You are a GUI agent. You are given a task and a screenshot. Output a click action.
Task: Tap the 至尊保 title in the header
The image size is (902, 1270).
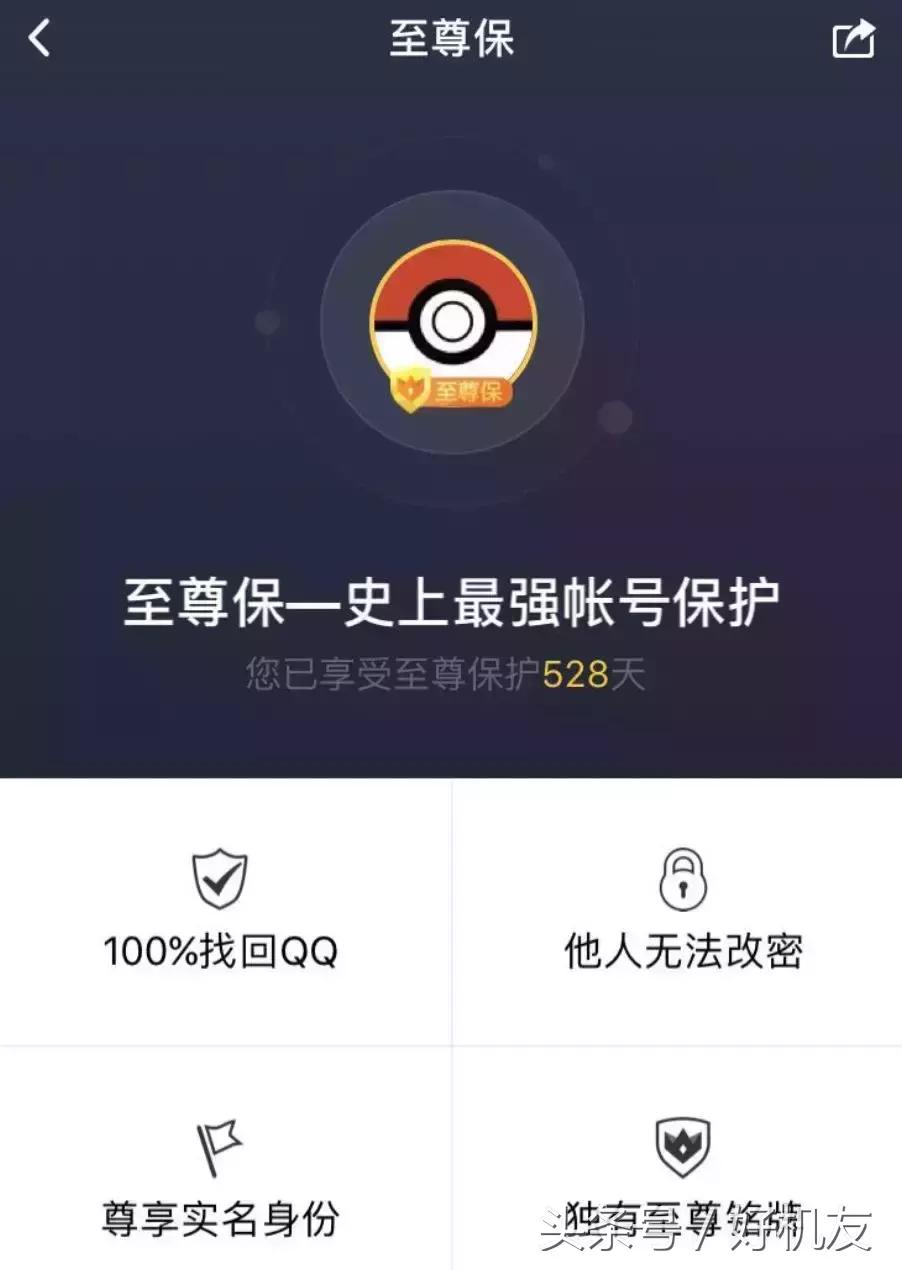click(x=451, y=38)
